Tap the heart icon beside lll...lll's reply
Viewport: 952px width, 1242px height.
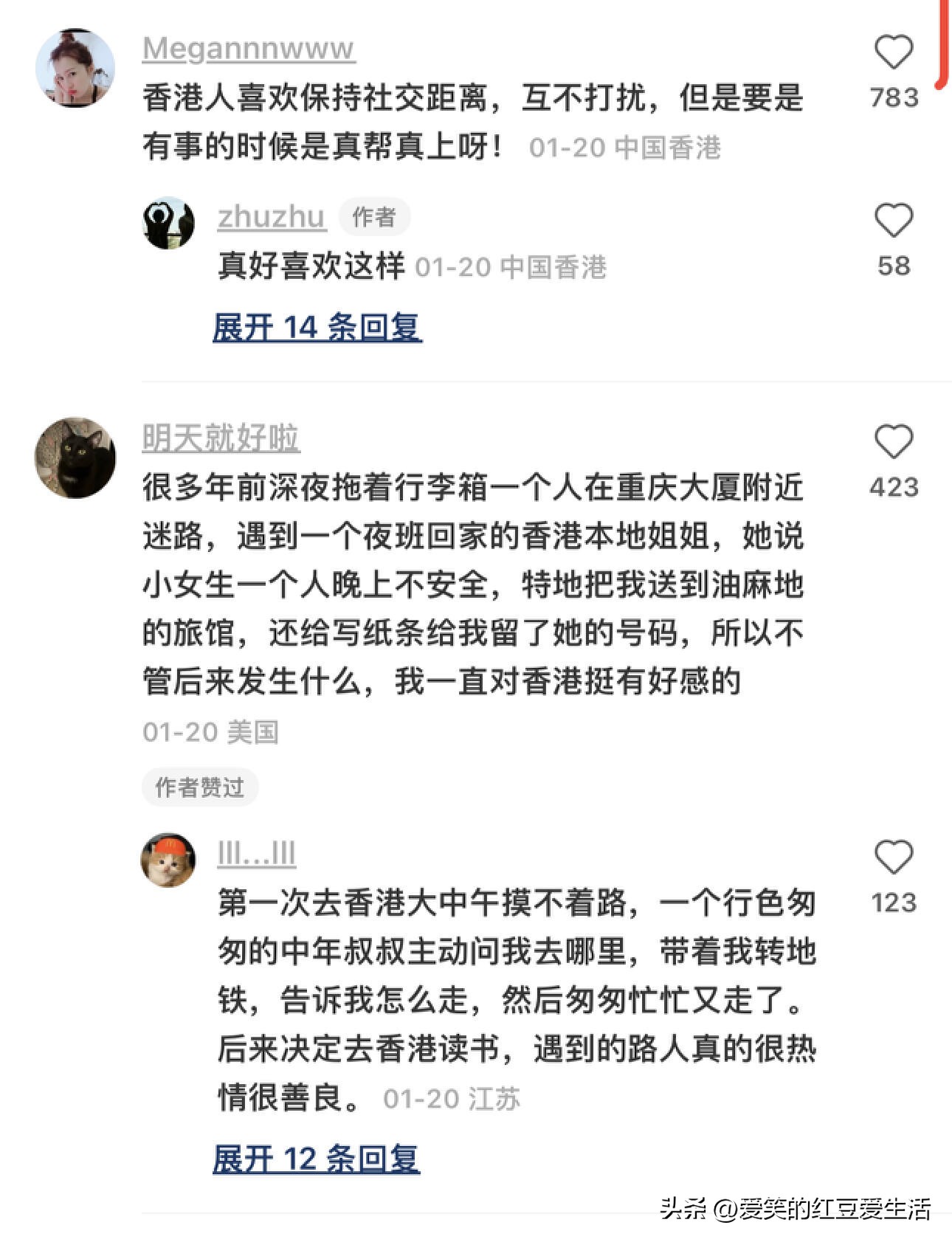(895, 858)
